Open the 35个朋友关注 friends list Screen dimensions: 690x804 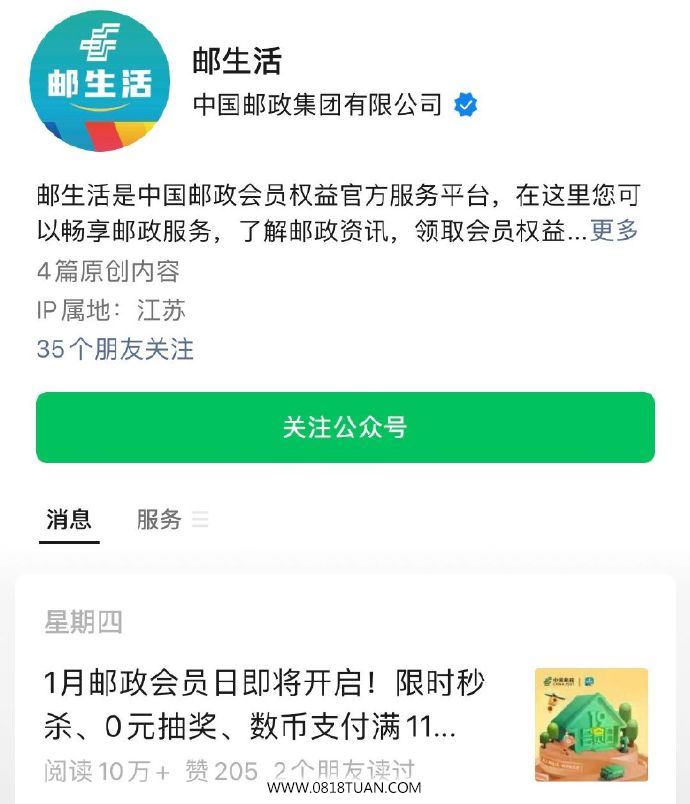(115, 350)
